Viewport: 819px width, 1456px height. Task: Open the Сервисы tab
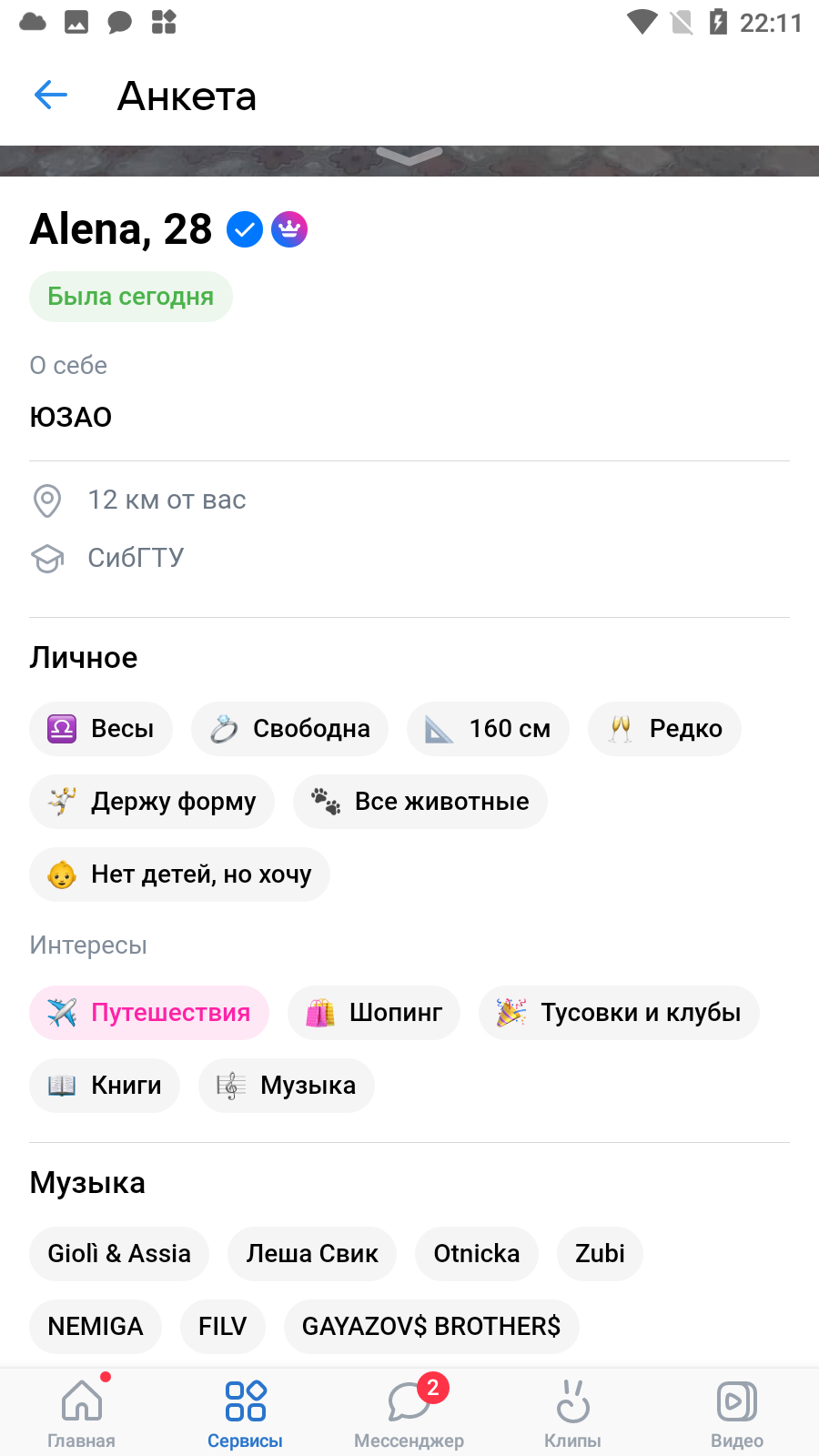pos(246,1412)
